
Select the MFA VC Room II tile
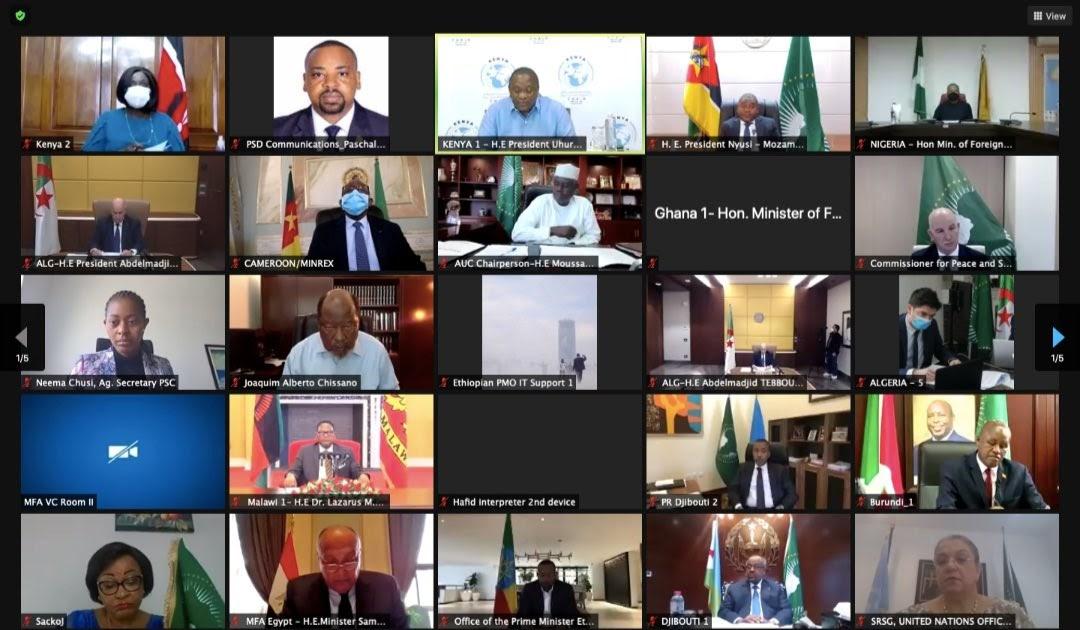pyautogui.click(x=123, y=451)
